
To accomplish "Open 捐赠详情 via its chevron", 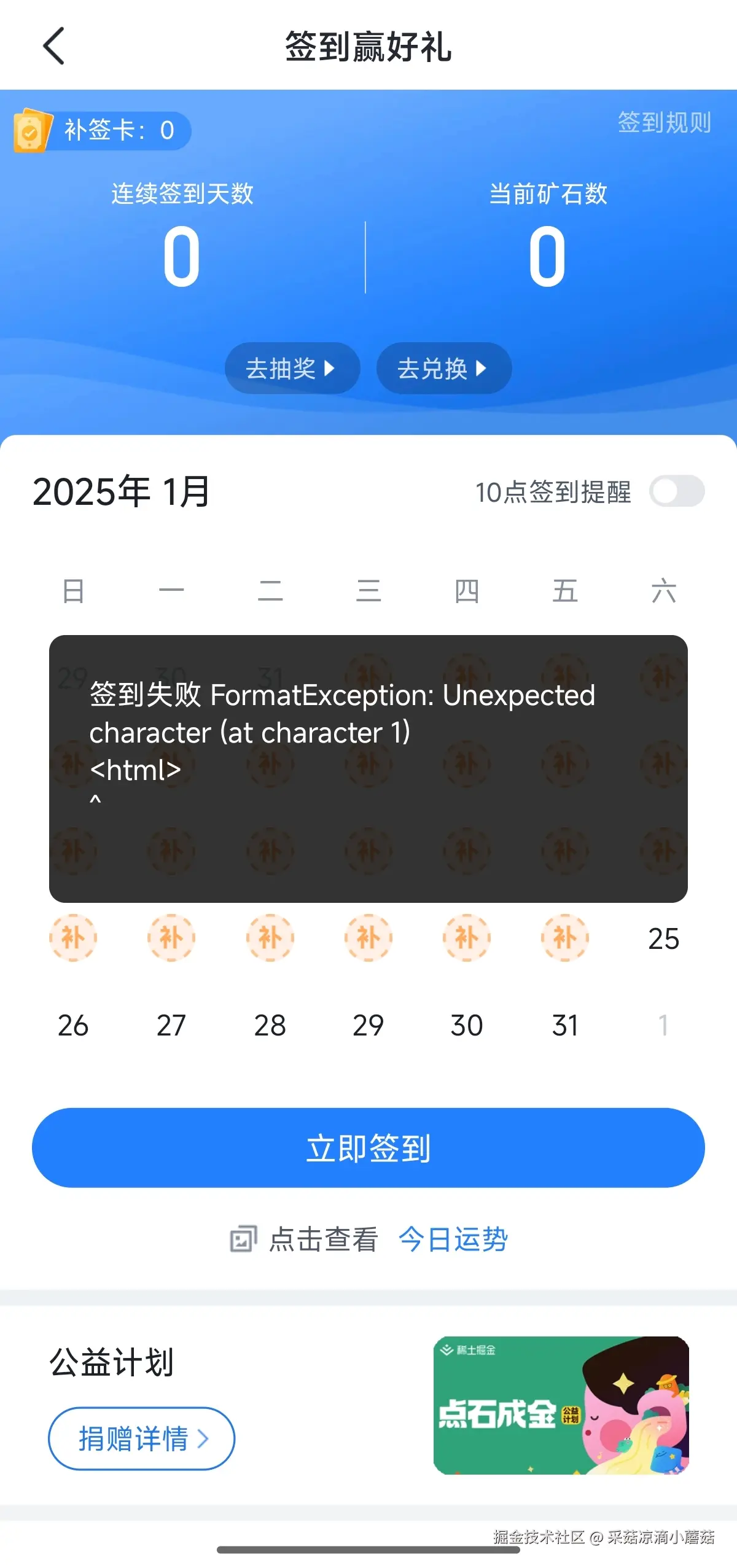I will tap(203, 1438).
